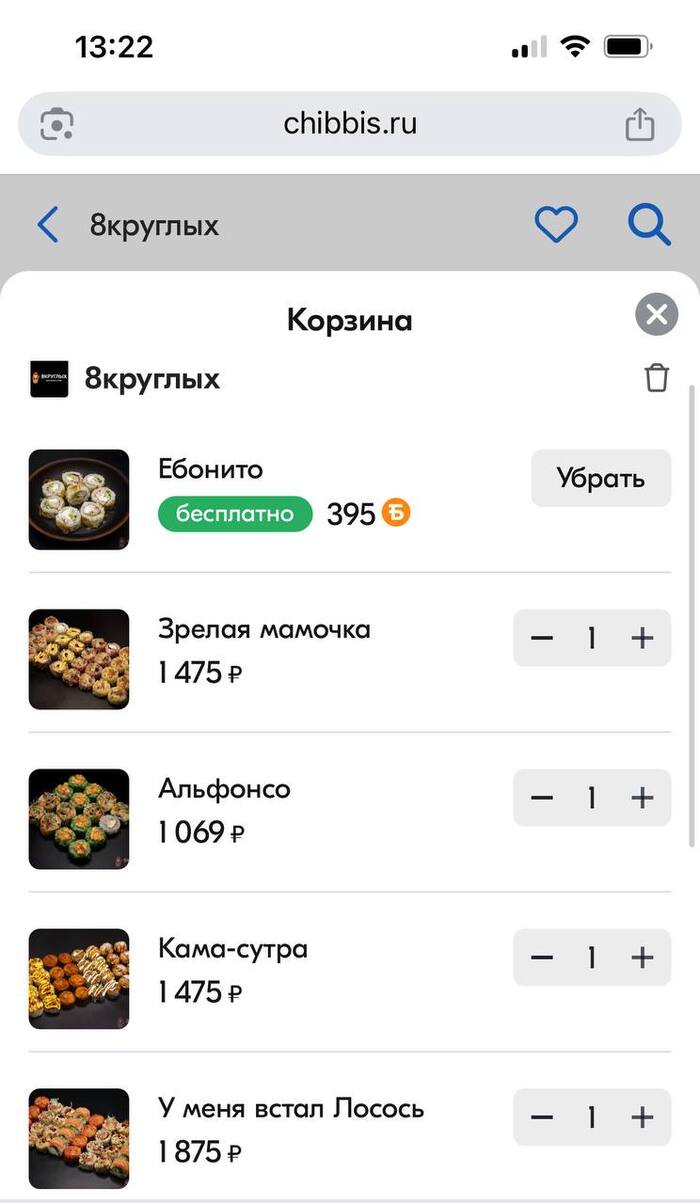This screenshot has width=700, height=1204.
Task: Increase quantity of Зрелая мамочка
Action: pos(642,638)
